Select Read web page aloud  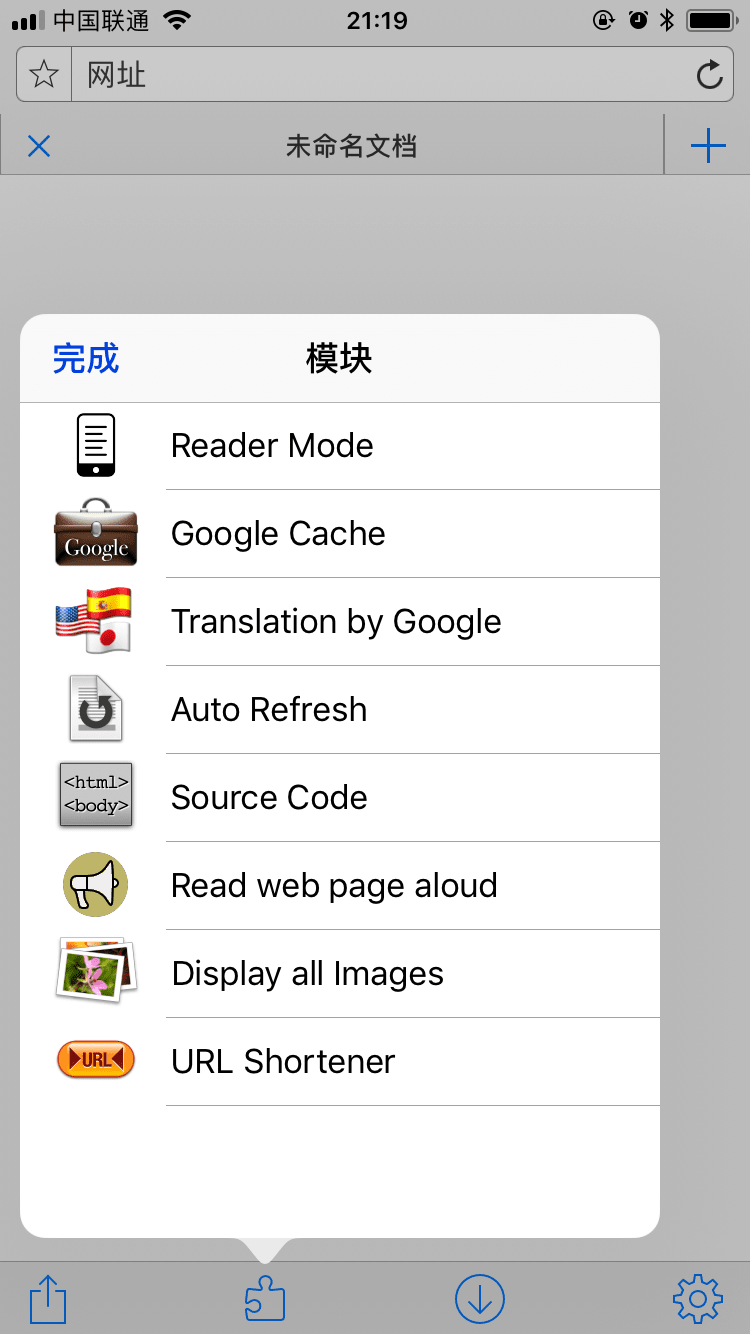pyautogui.click(x=334, y=886)
